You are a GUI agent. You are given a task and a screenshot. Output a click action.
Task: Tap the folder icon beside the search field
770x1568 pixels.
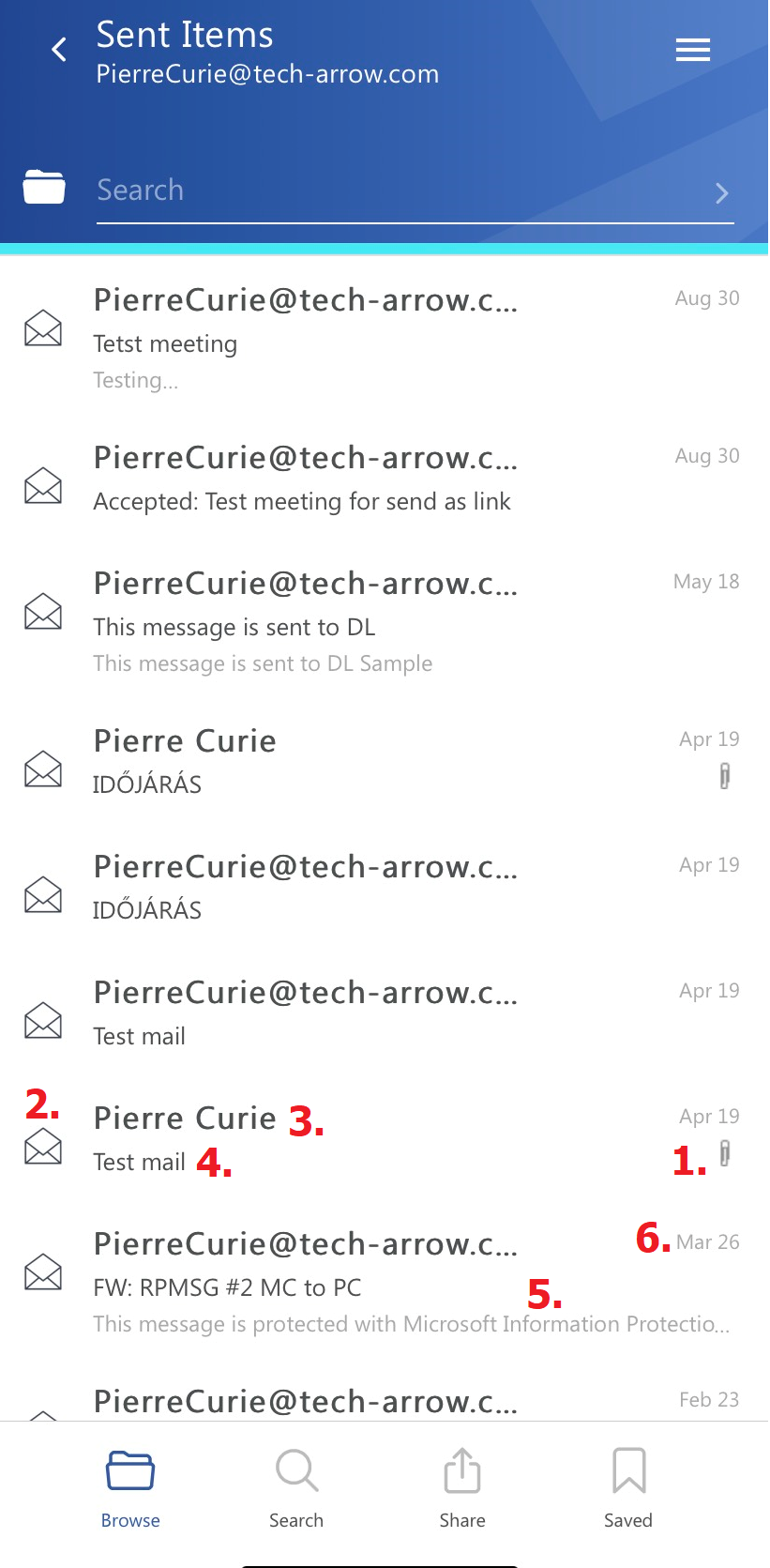[x=44, y=188]
